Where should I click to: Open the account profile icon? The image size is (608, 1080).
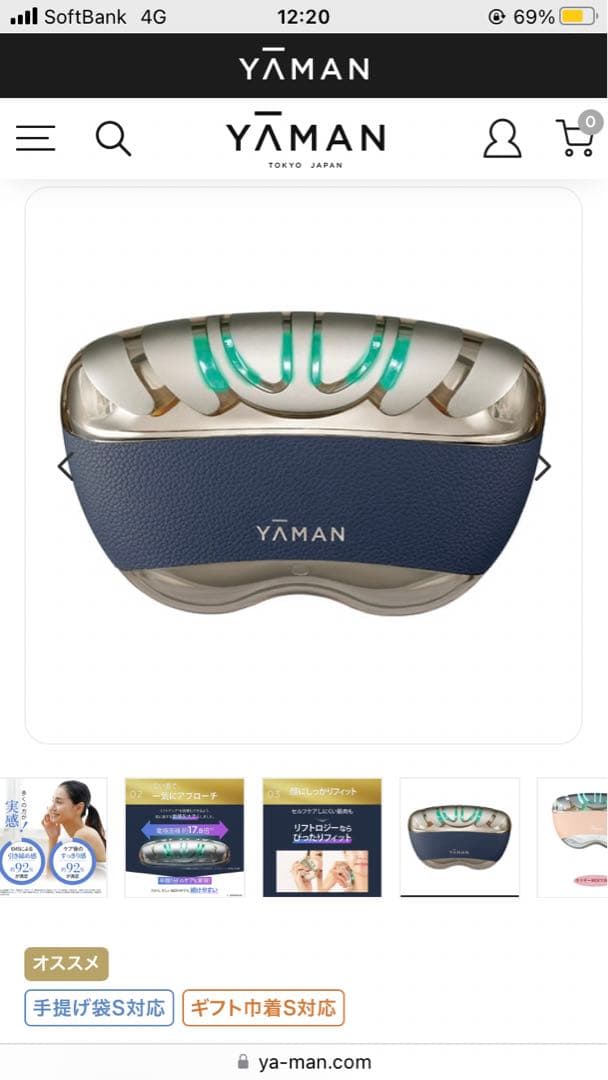(502, 138)
